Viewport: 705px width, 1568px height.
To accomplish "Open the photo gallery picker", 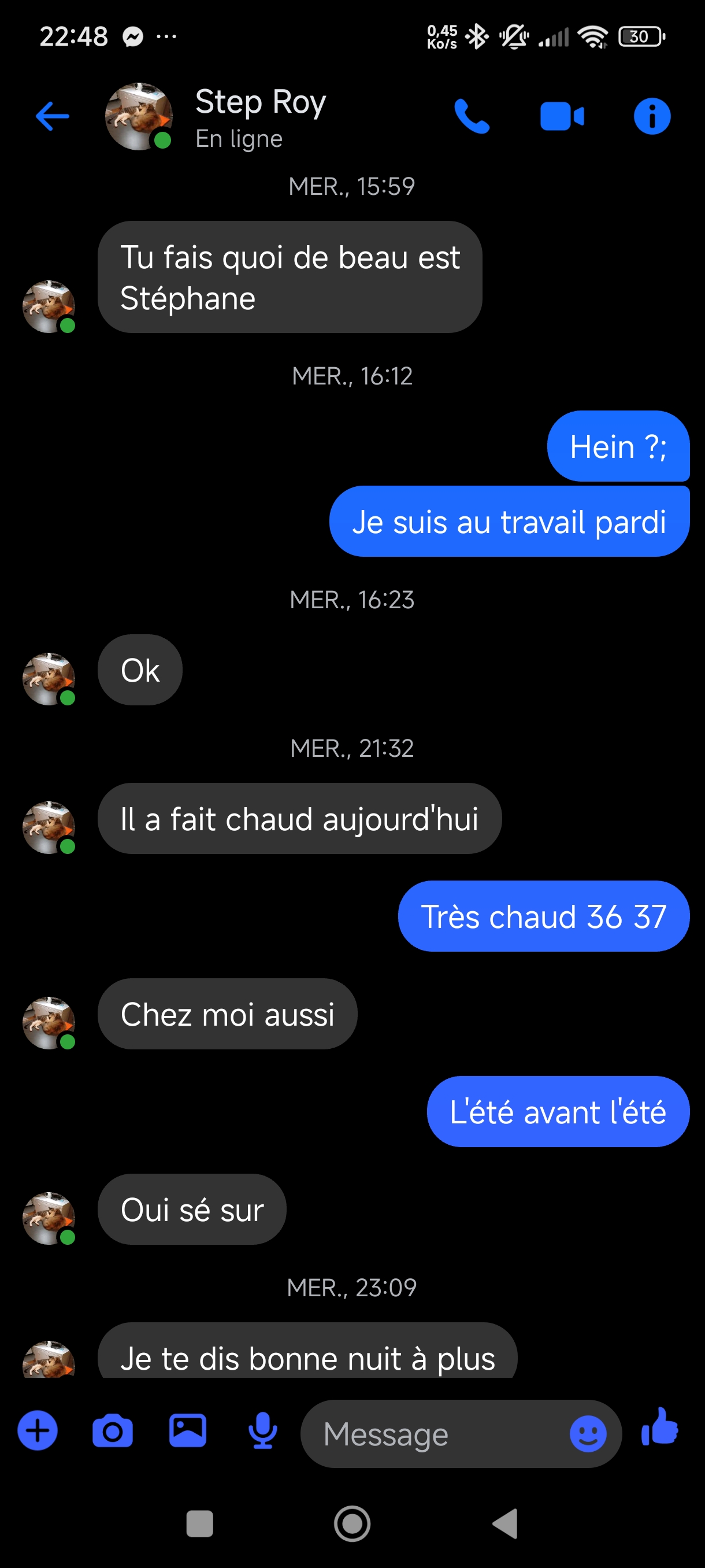I will click(187, 1431).
